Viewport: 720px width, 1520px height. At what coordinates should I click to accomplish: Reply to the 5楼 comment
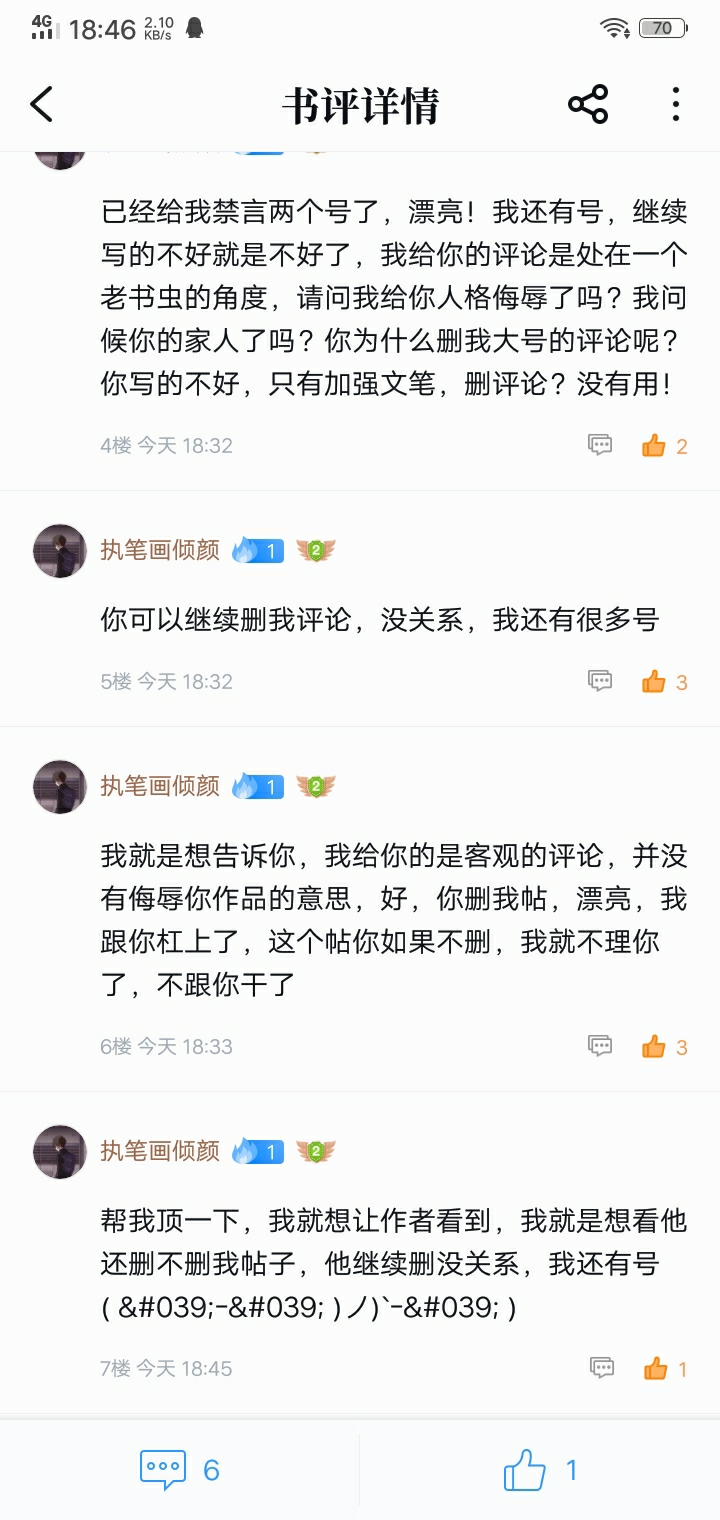[x=600, y=681]
